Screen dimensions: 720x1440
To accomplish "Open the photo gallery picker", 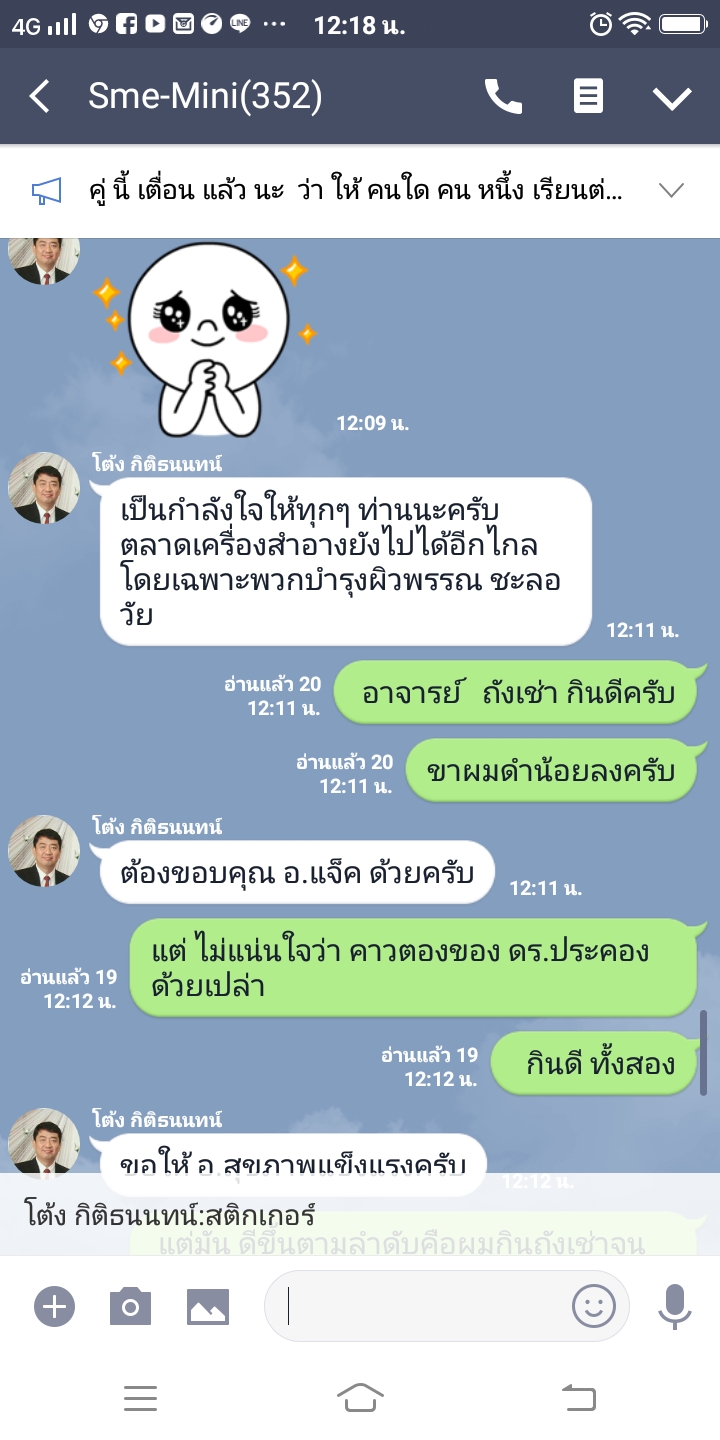I will pyautogui.click(x=208, y=1306).
